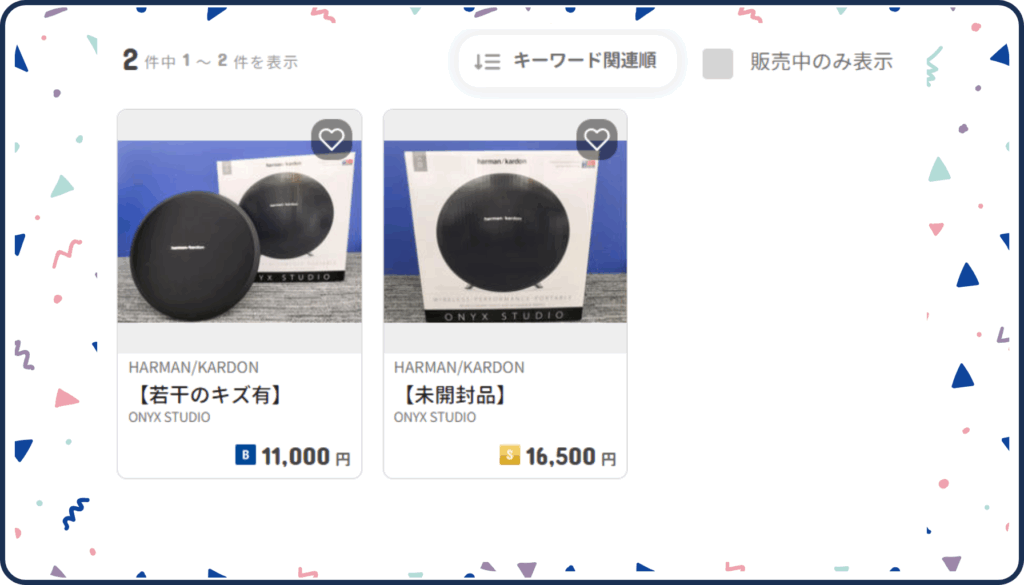Favorite the 【若干のキズ有】 ONYX STUDIO item
Viewport: 1024px width, 585px height.
point(331,139)
